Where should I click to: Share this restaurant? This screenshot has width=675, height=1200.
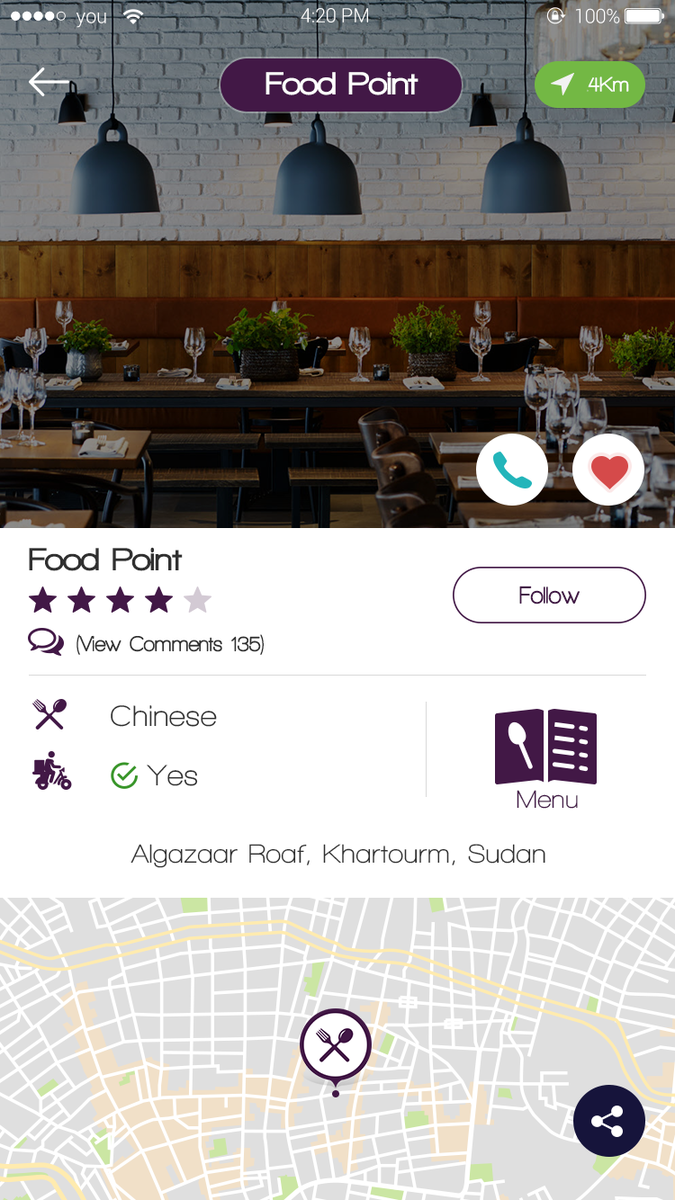(608, 1121)
